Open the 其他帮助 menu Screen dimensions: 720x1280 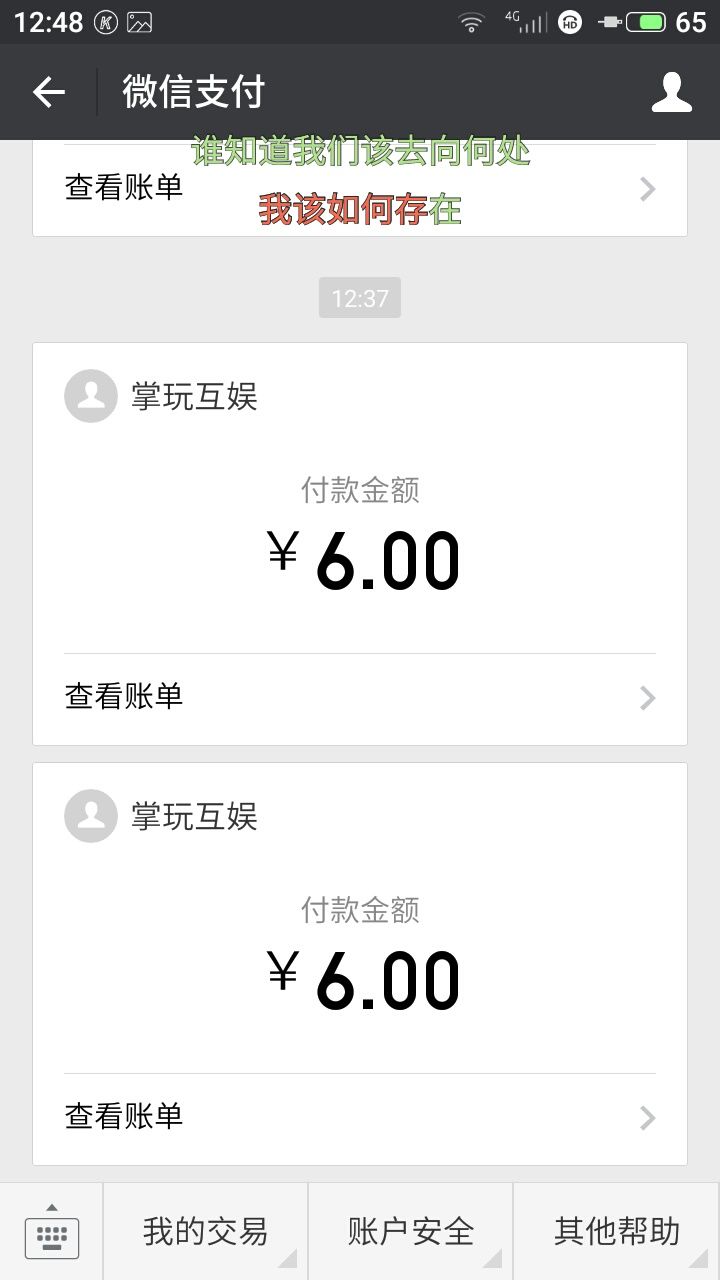point(616,1232)
